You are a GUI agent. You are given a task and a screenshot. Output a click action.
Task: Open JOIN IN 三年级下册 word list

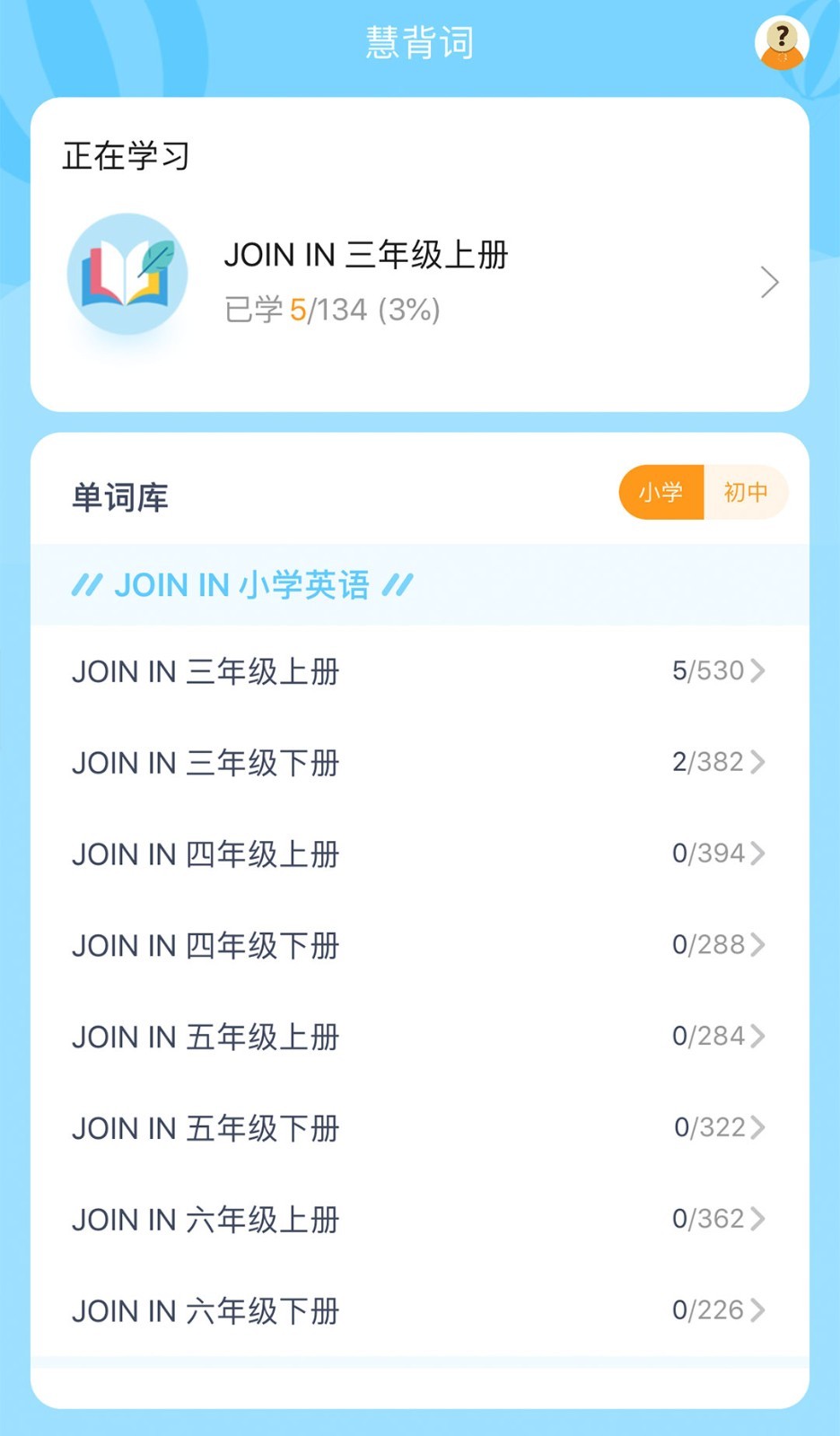(419, 763)
